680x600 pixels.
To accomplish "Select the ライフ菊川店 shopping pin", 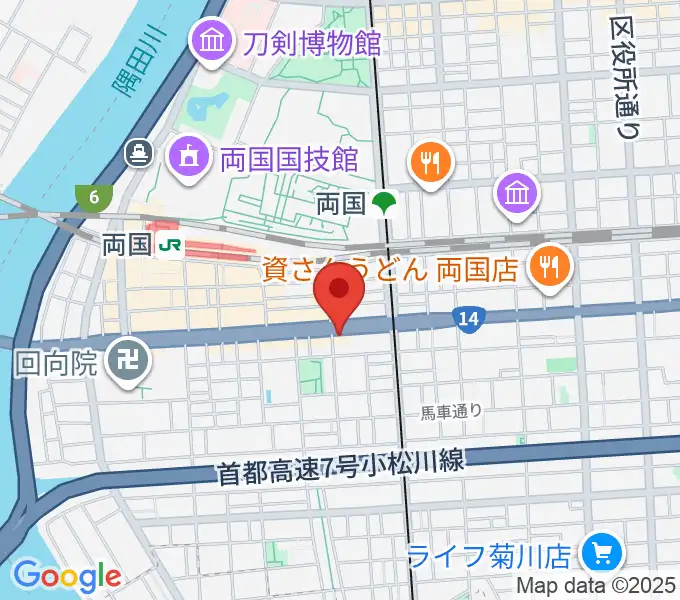I will point(603,551).
